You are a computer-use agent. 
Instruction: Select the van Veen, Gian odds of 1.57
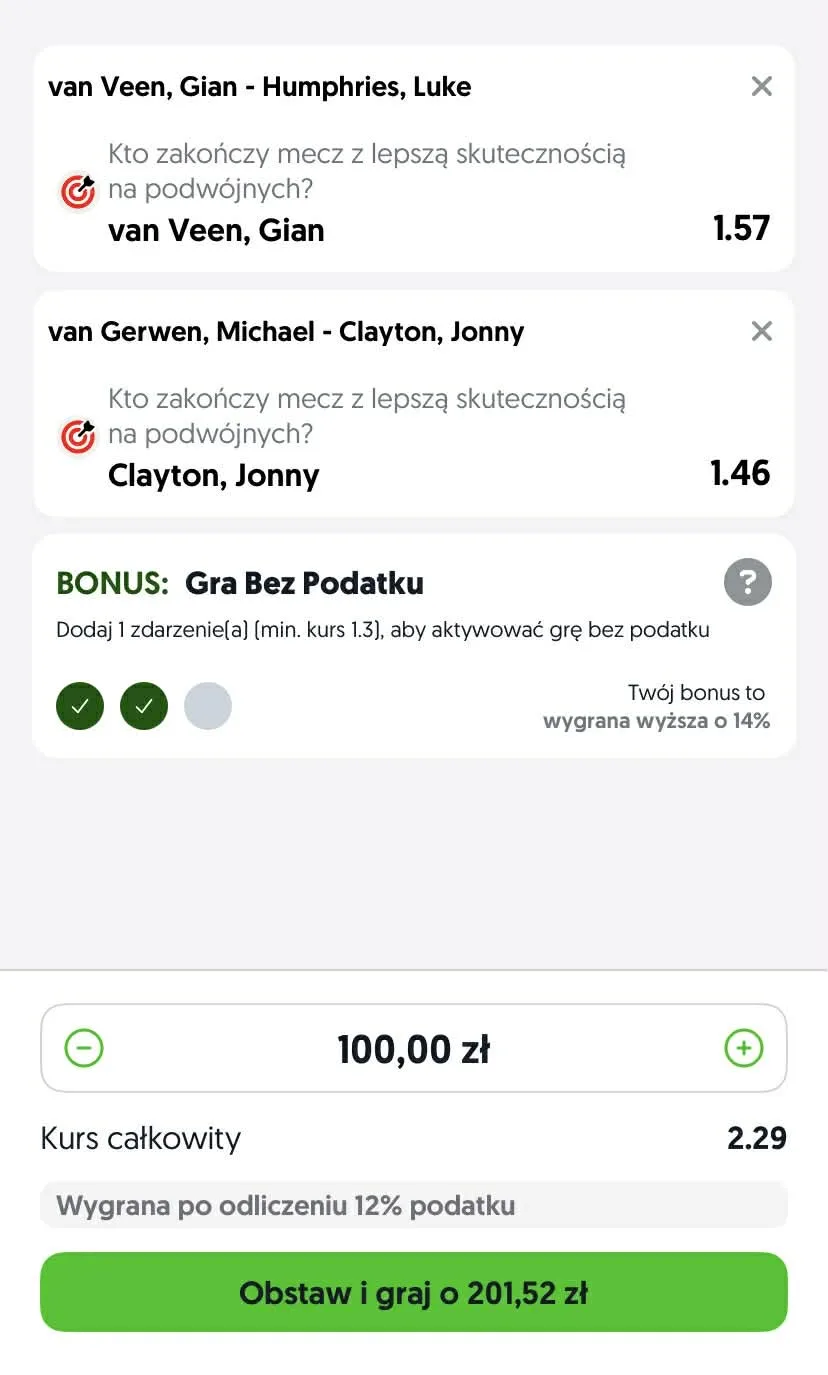(741, 229)
